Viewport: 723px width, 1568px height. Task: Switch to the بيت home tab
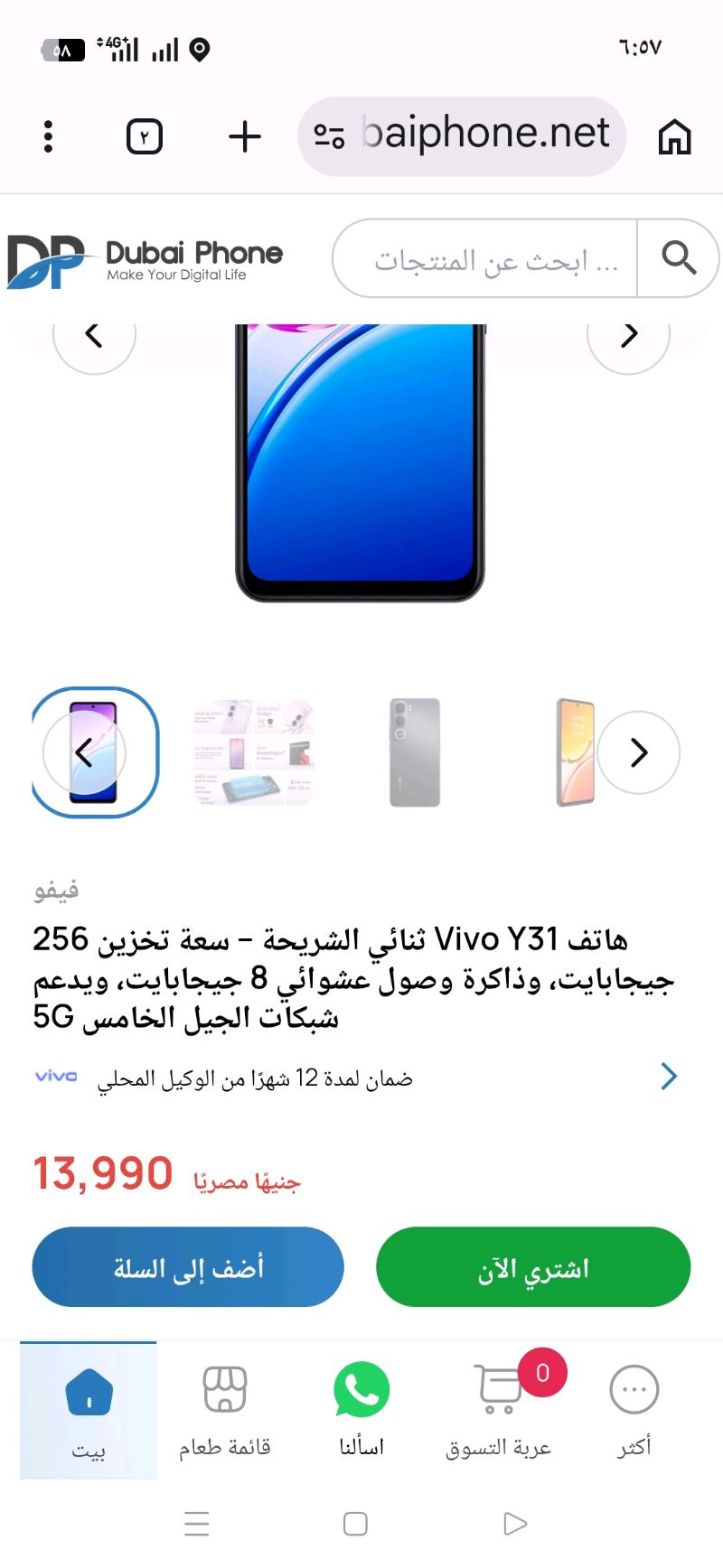point(89,1411)
